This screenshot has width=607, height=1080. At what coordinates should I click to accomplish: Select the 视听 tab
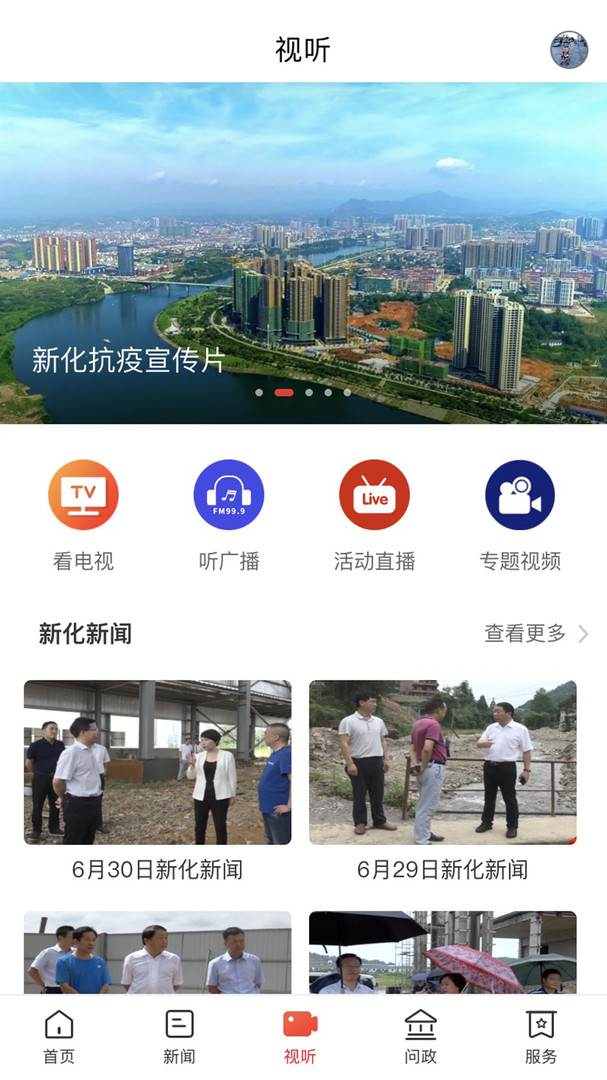(300, 1037)
